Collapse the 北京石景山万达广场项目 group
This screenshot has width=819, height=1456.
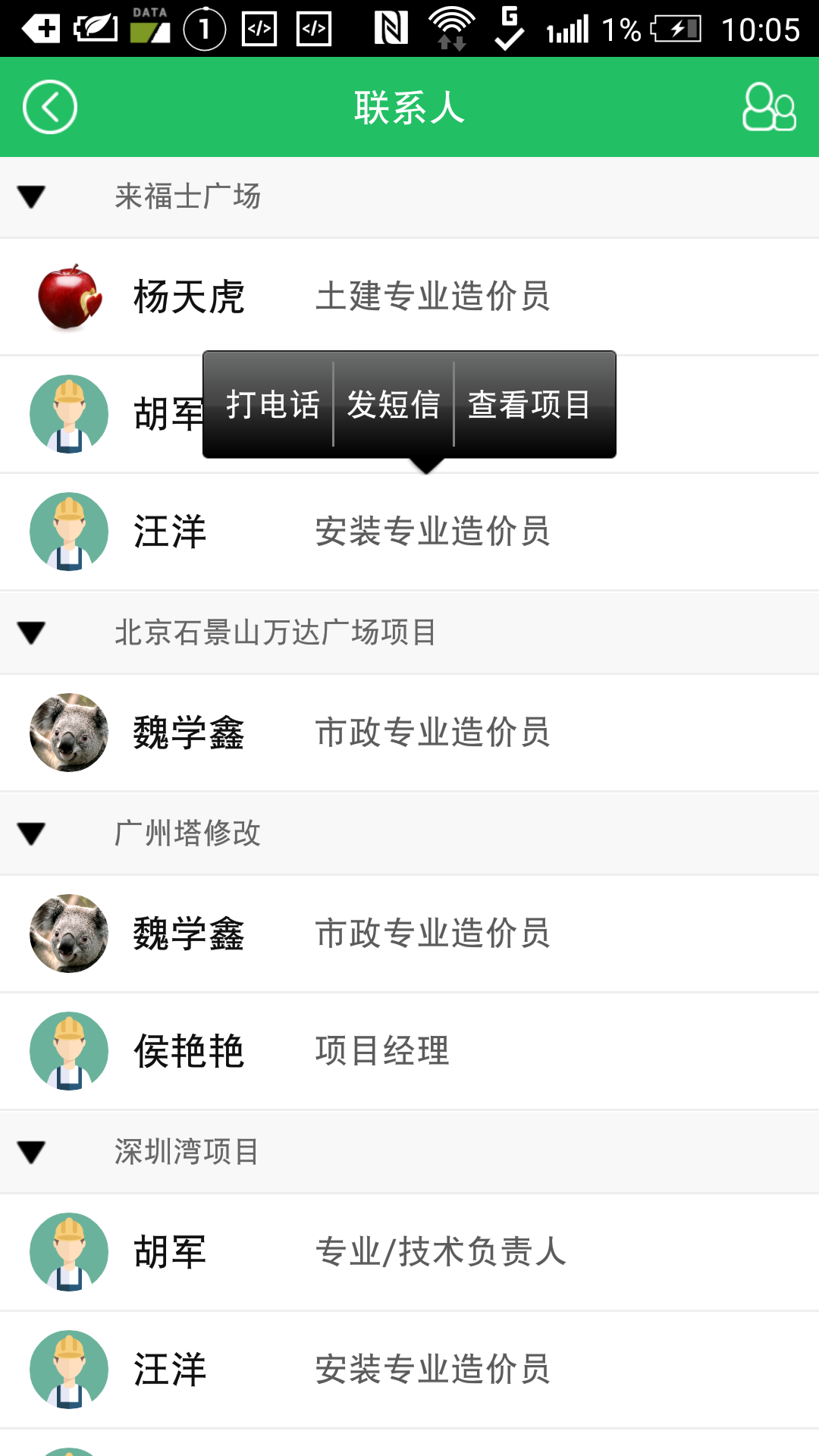(32, 632)
